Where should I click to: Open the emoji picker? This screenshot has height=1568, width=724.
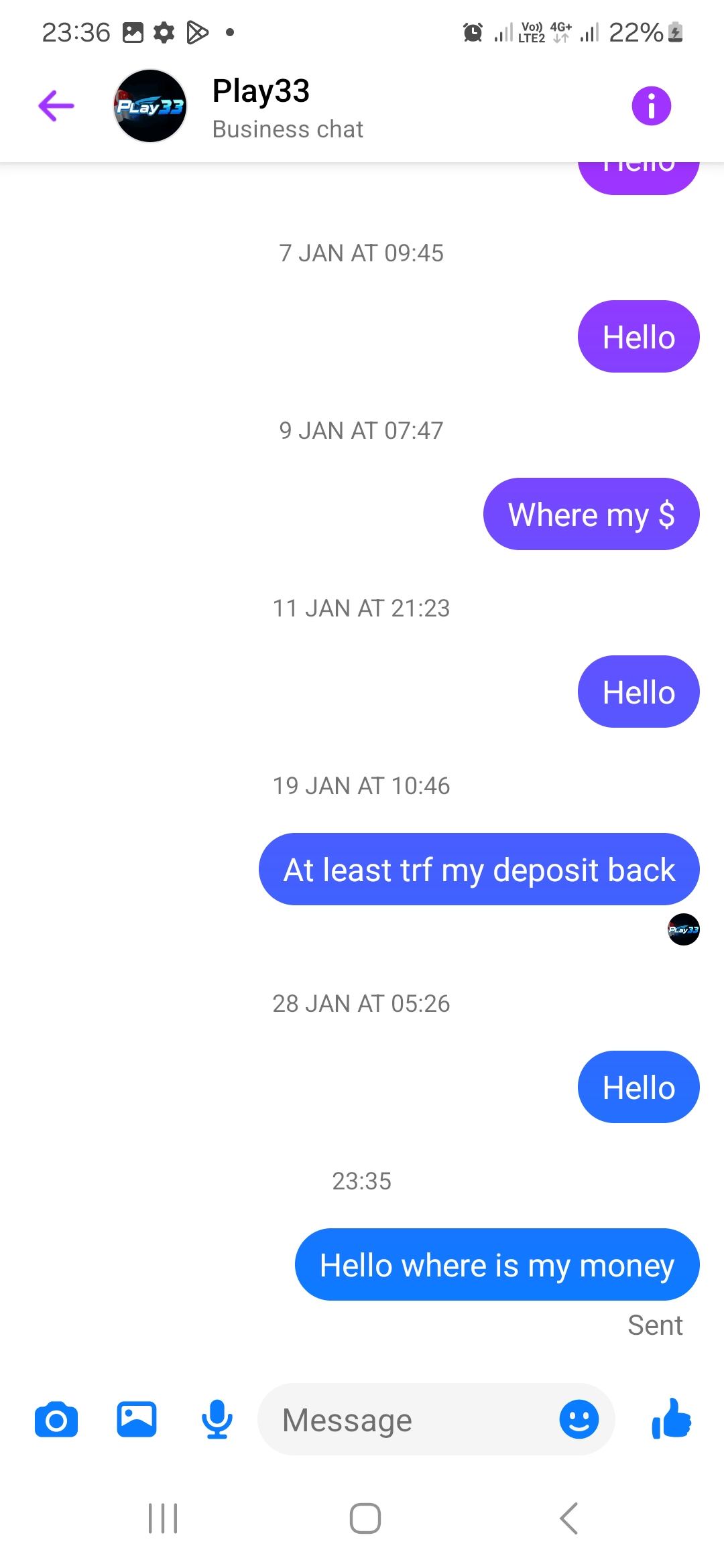(x=579, y=1419)
